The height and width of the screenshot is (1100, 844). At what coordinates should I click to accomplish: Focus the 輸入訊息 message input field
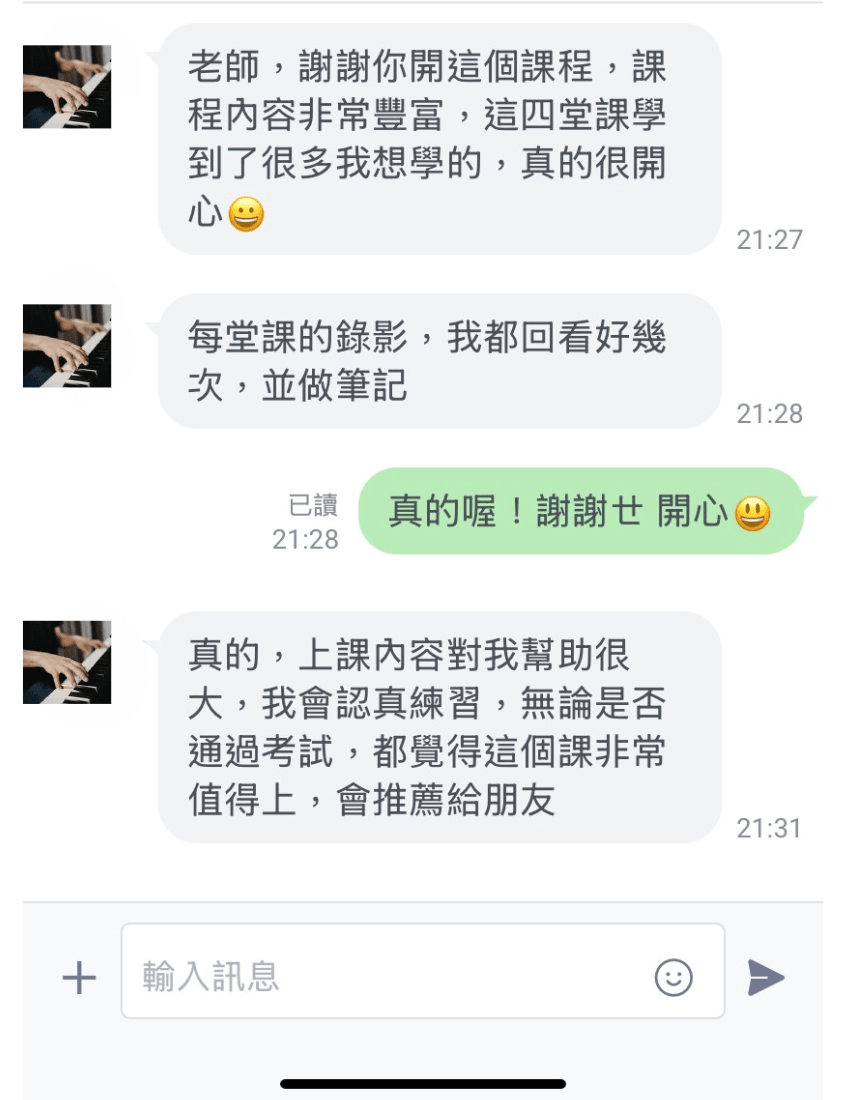[x=390, y=975]
